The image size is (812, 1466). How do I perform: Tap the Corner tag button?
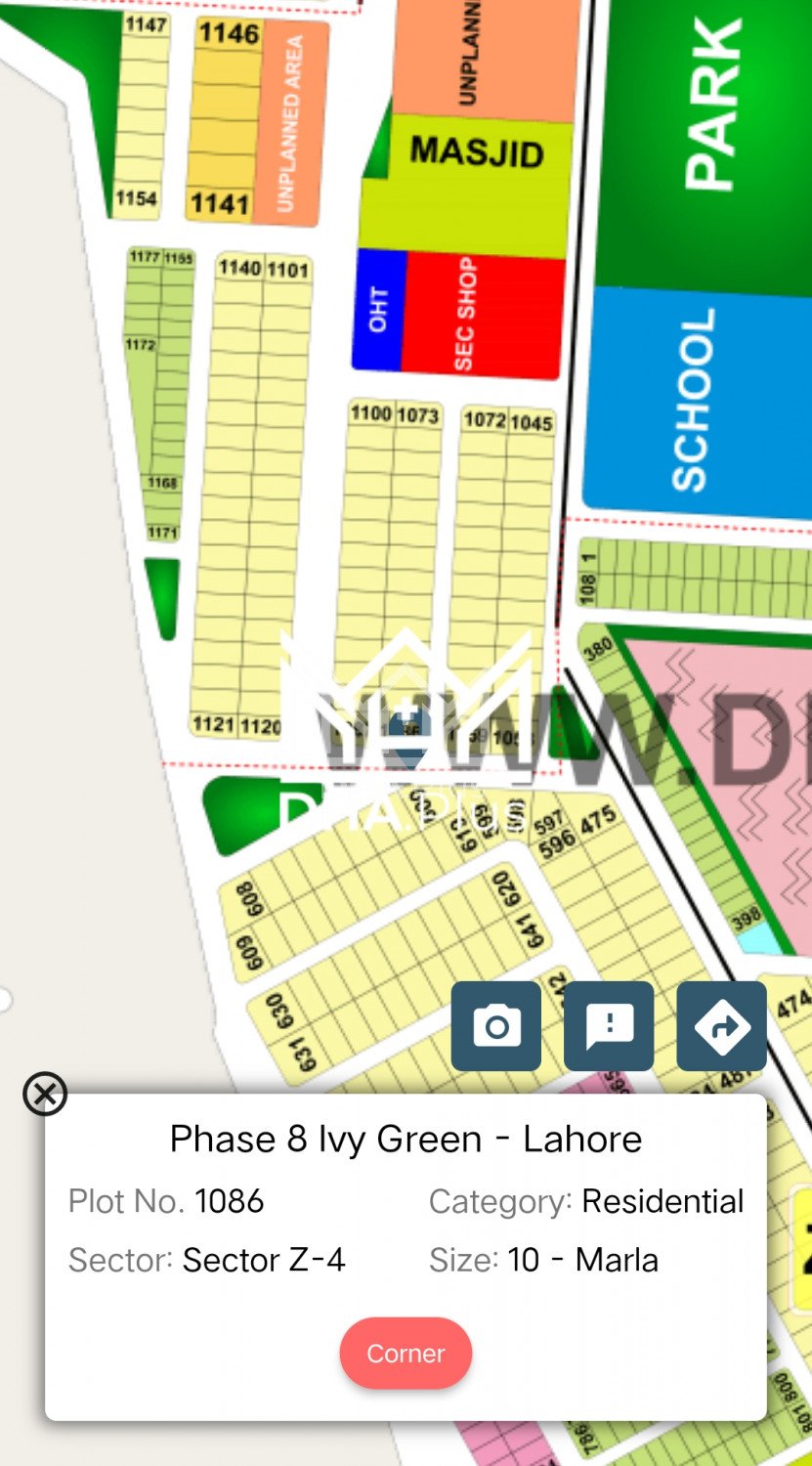click(406, 1353)
